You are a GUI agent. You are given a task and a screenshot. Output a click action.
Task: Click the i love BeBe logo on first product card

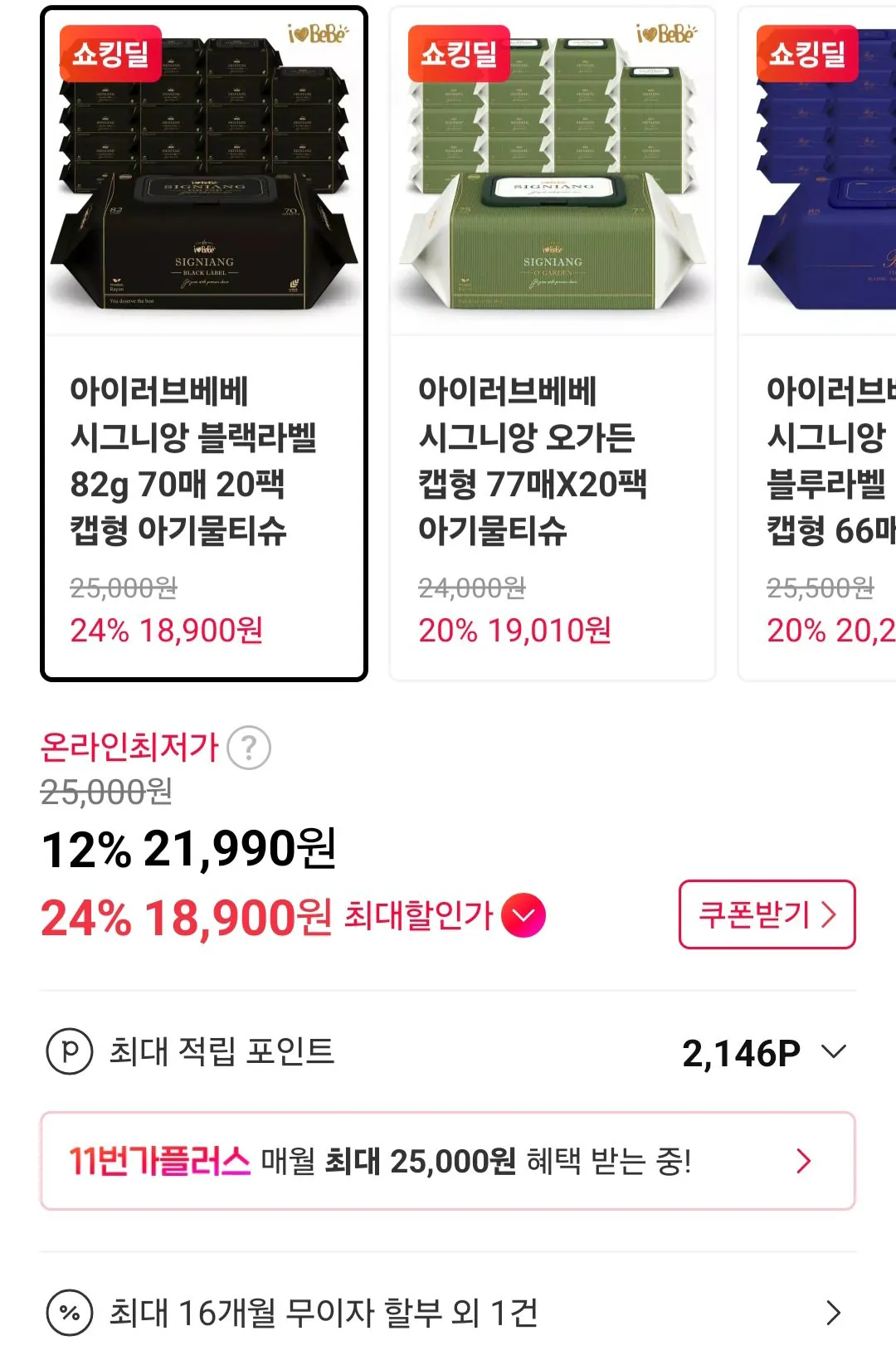coord(318,35)
